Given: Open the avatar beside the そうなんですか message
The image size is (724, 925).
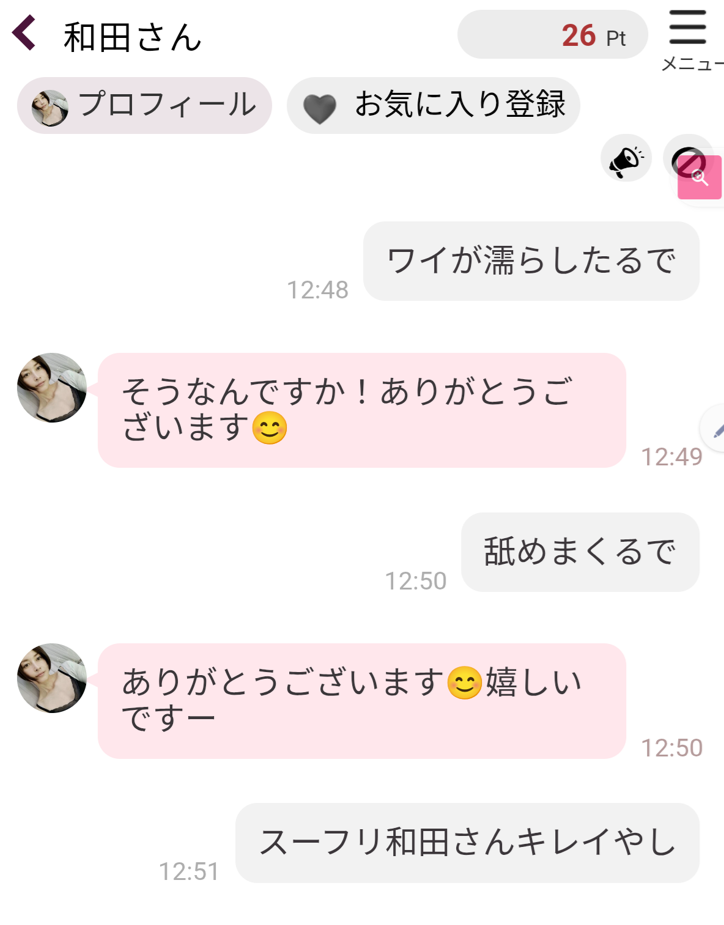Looking at the screenshot, I should 52,387.
